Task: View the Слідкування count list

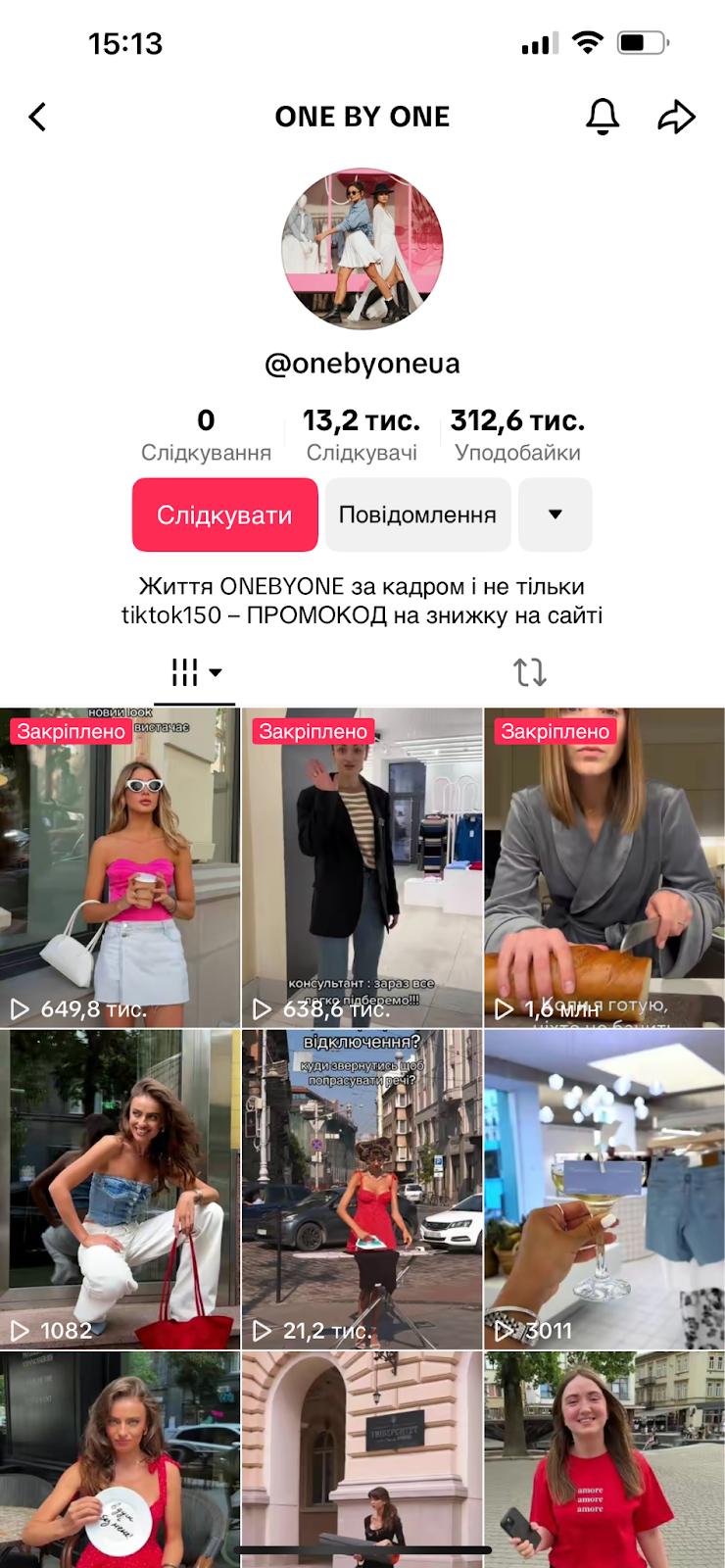Action: pos(206,435)
